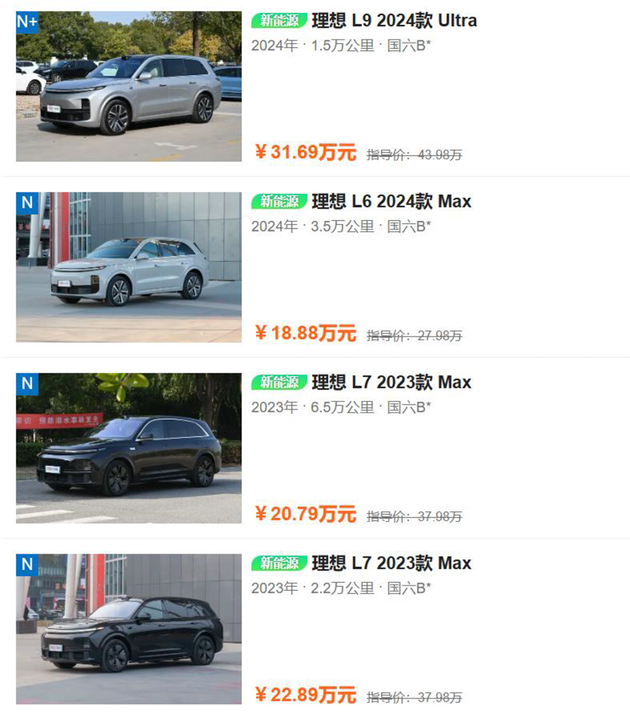Screen dimensions: 630x718
Task: Select the 理想 L7 priced at 20.79万元
Action: pyautogui.click(x=391, y=383)
